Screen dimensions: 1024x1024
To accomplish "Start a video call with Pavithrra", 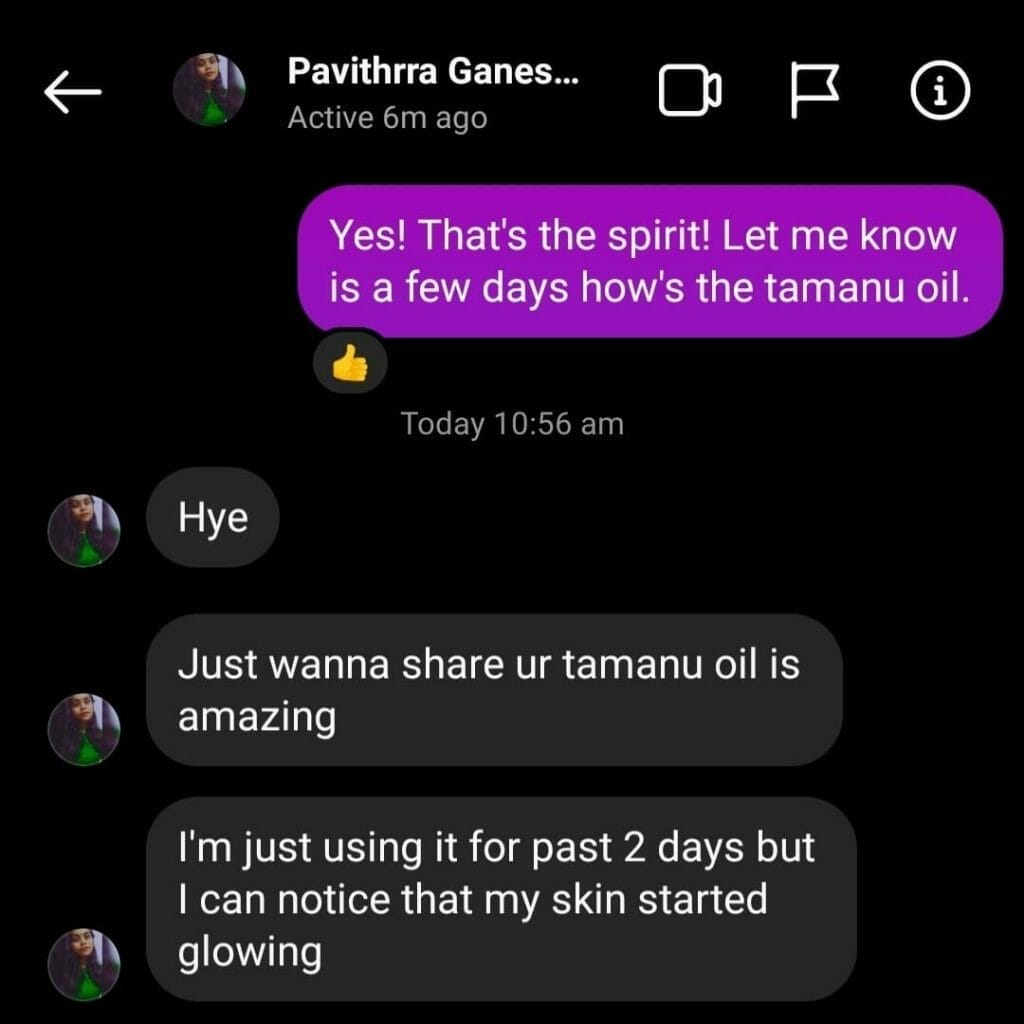I will (x=689, y=92).
